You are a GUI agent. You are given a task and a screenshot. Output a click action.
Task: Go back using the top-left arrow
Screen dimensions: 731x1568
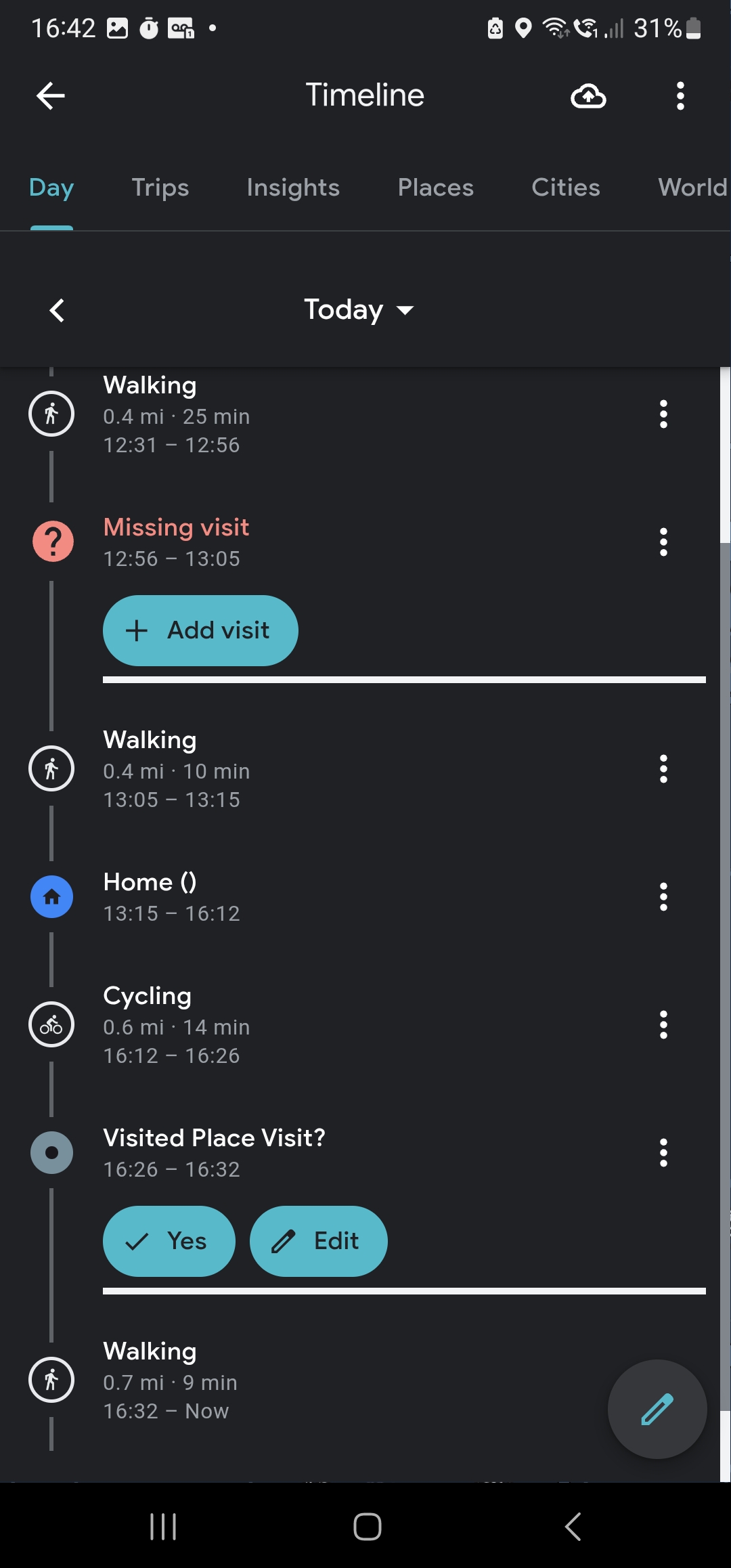51,95
